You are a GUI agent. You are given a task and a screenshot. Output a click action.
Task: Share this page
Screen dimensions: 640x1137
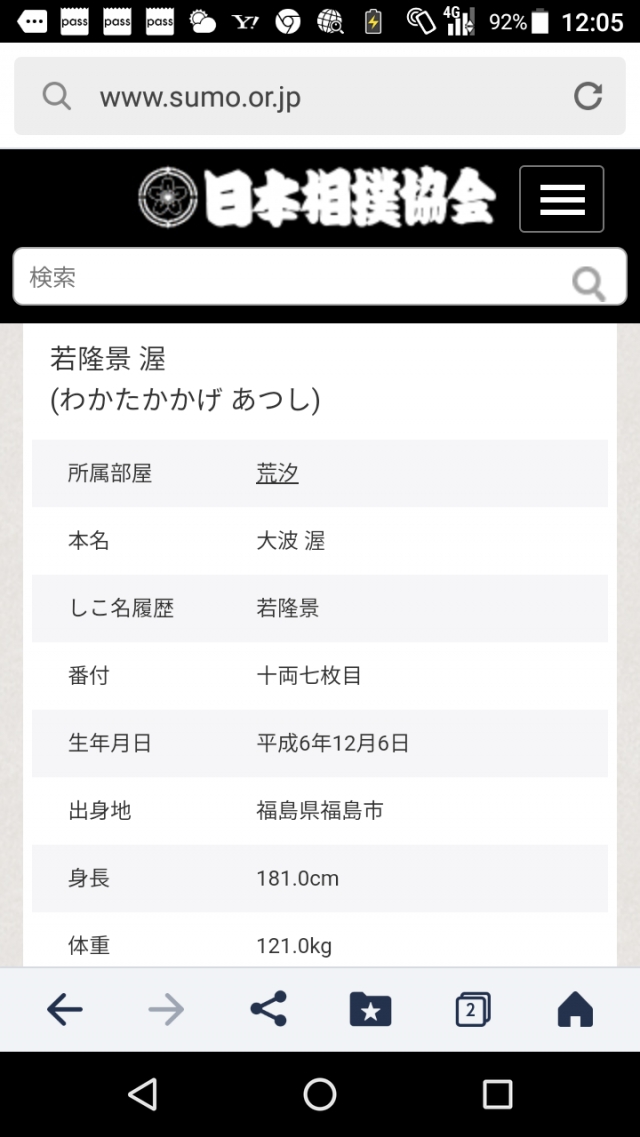(268, 1010)
